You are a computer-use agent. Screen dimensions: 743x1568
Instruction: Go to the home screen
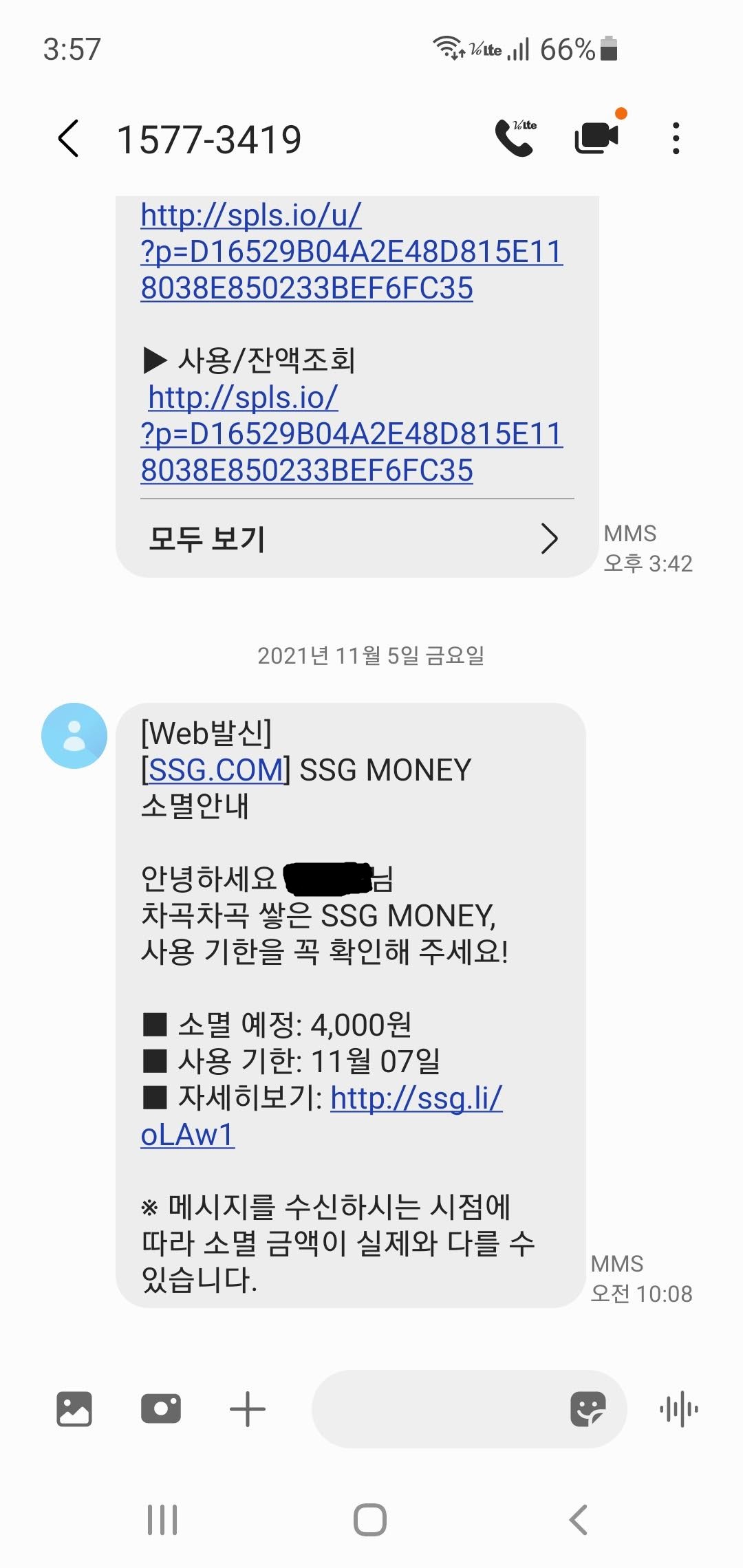370,1520
